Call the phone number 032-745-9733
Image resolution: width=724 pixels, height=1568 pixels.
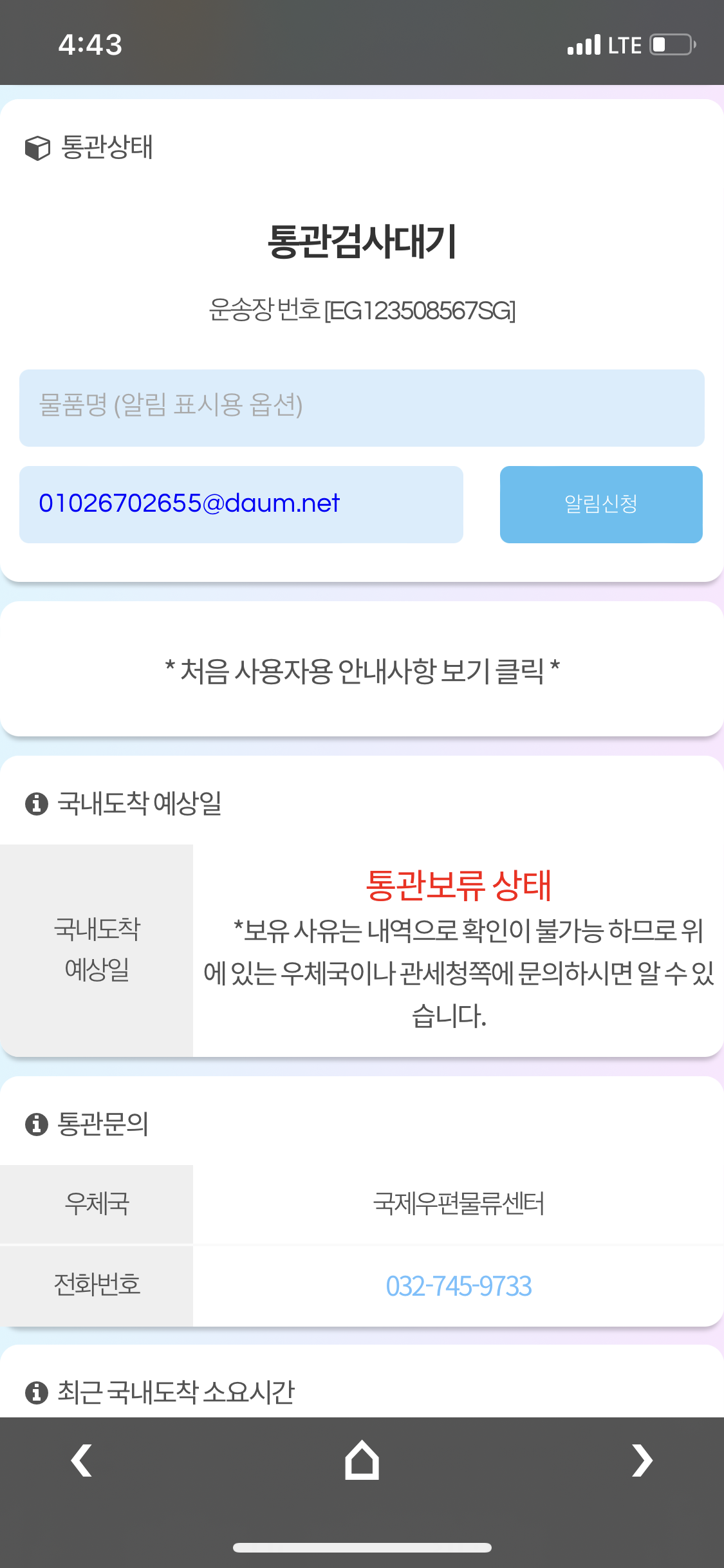click(458, 1286)
